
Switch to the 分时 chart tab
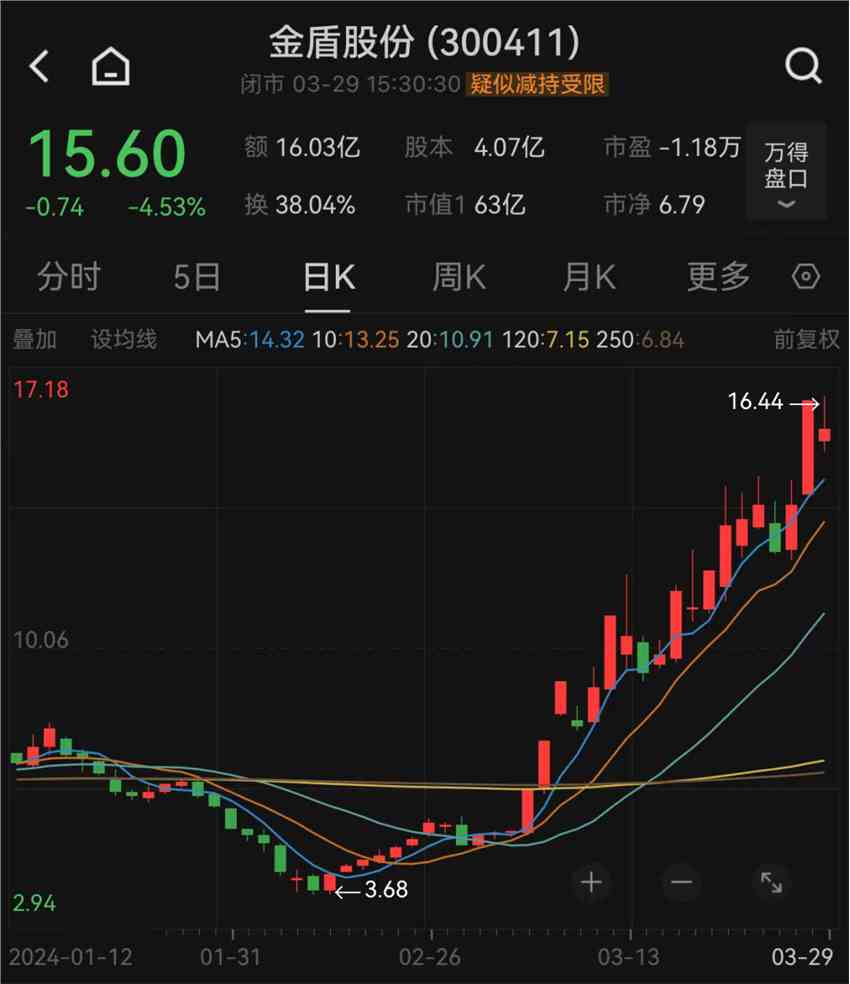[69, 277]
